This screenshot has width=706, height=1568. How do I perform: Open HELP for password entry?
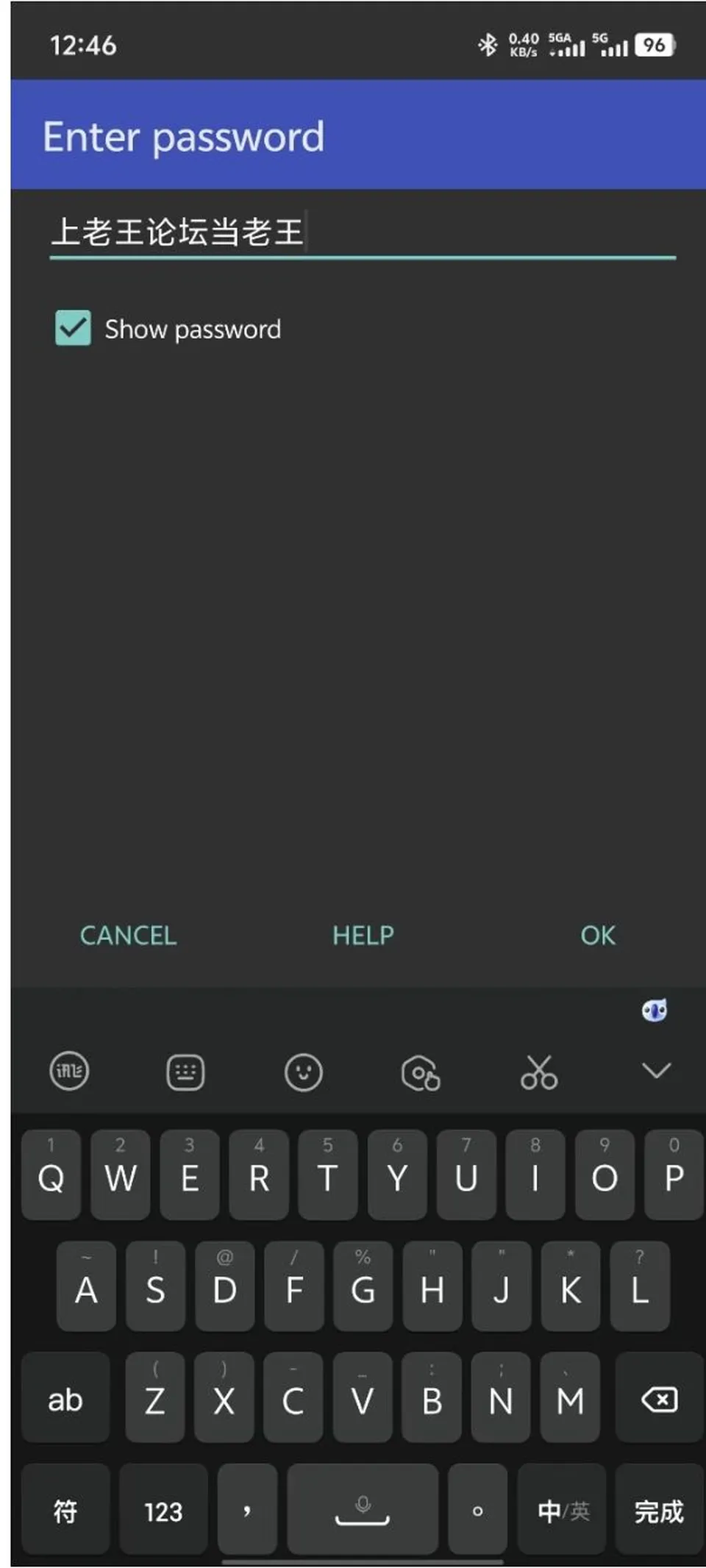click(x=363, y=936)
